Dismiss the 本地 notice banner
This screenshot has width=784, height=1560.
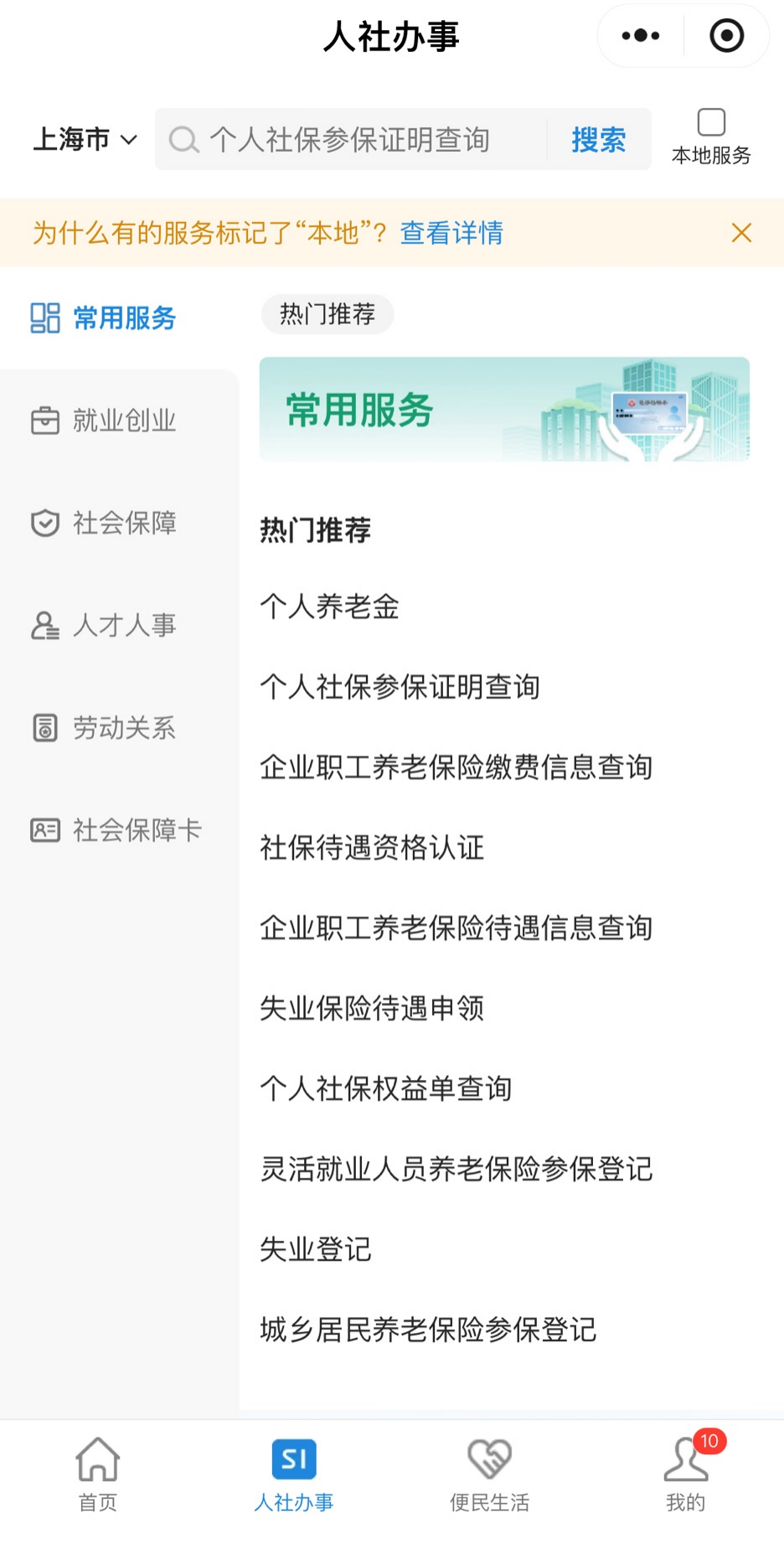(x=742, y=234)
